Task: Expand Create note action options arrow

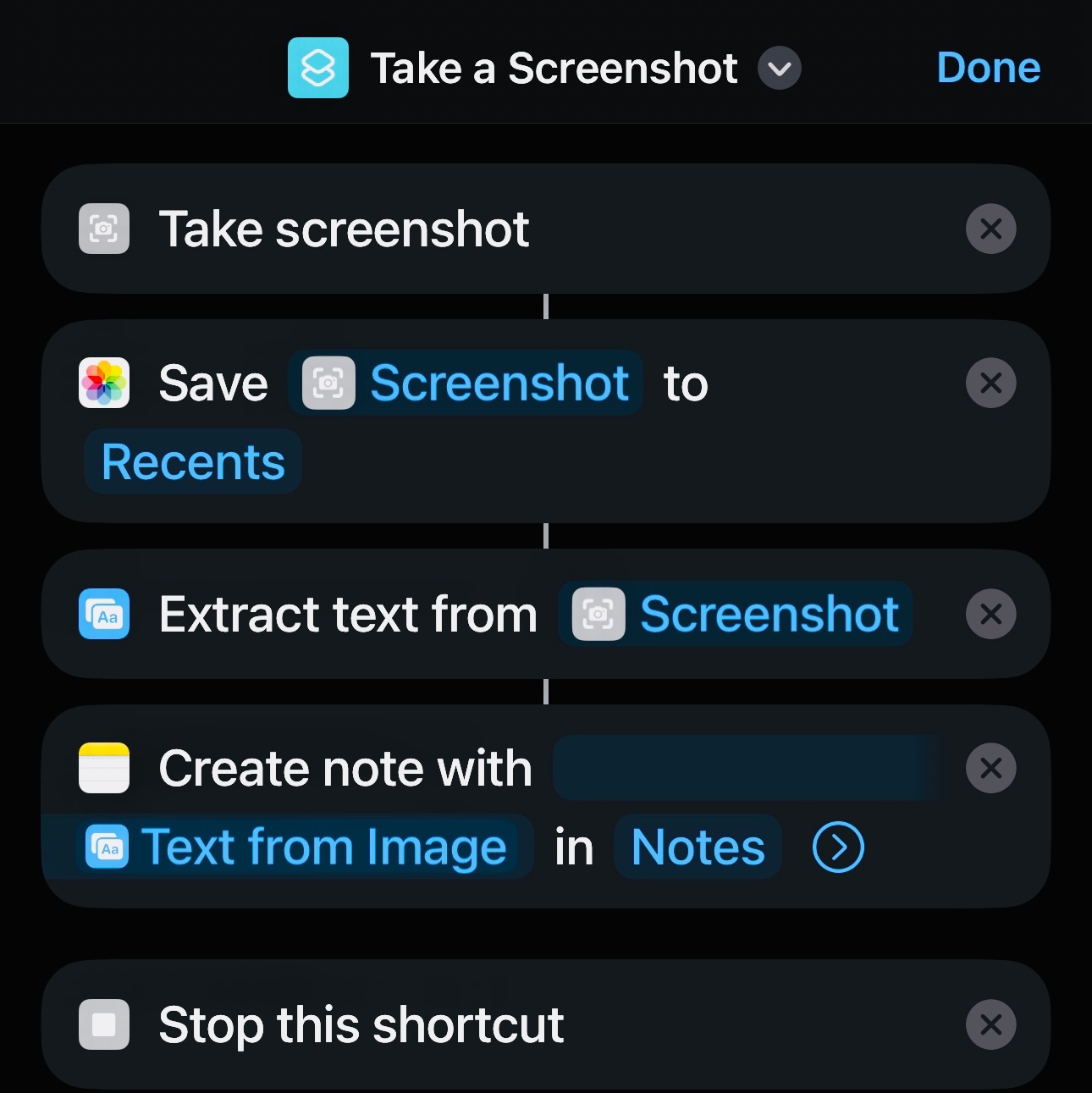Action: coord(838,847)
